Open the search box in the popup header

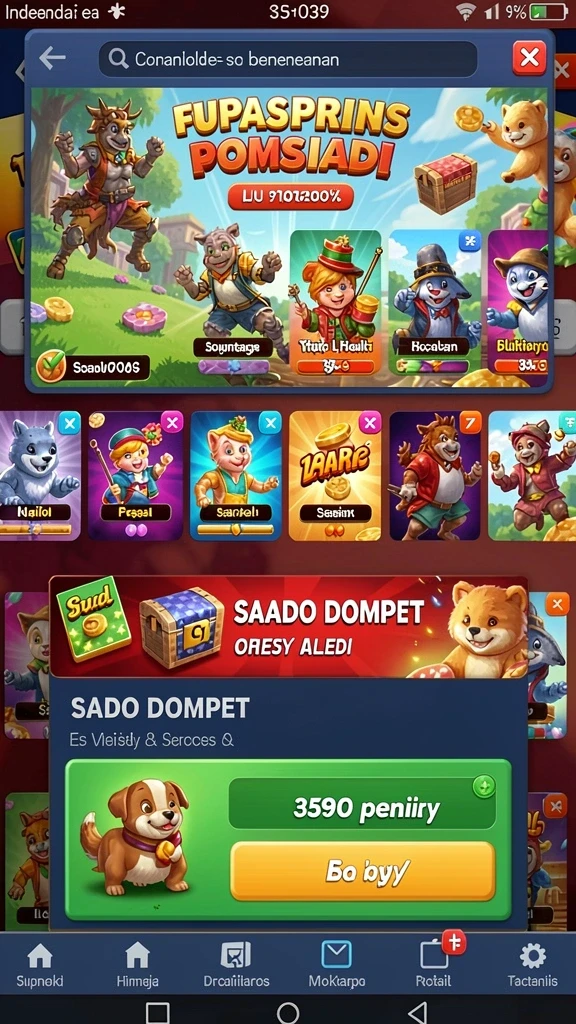point(288,59)
